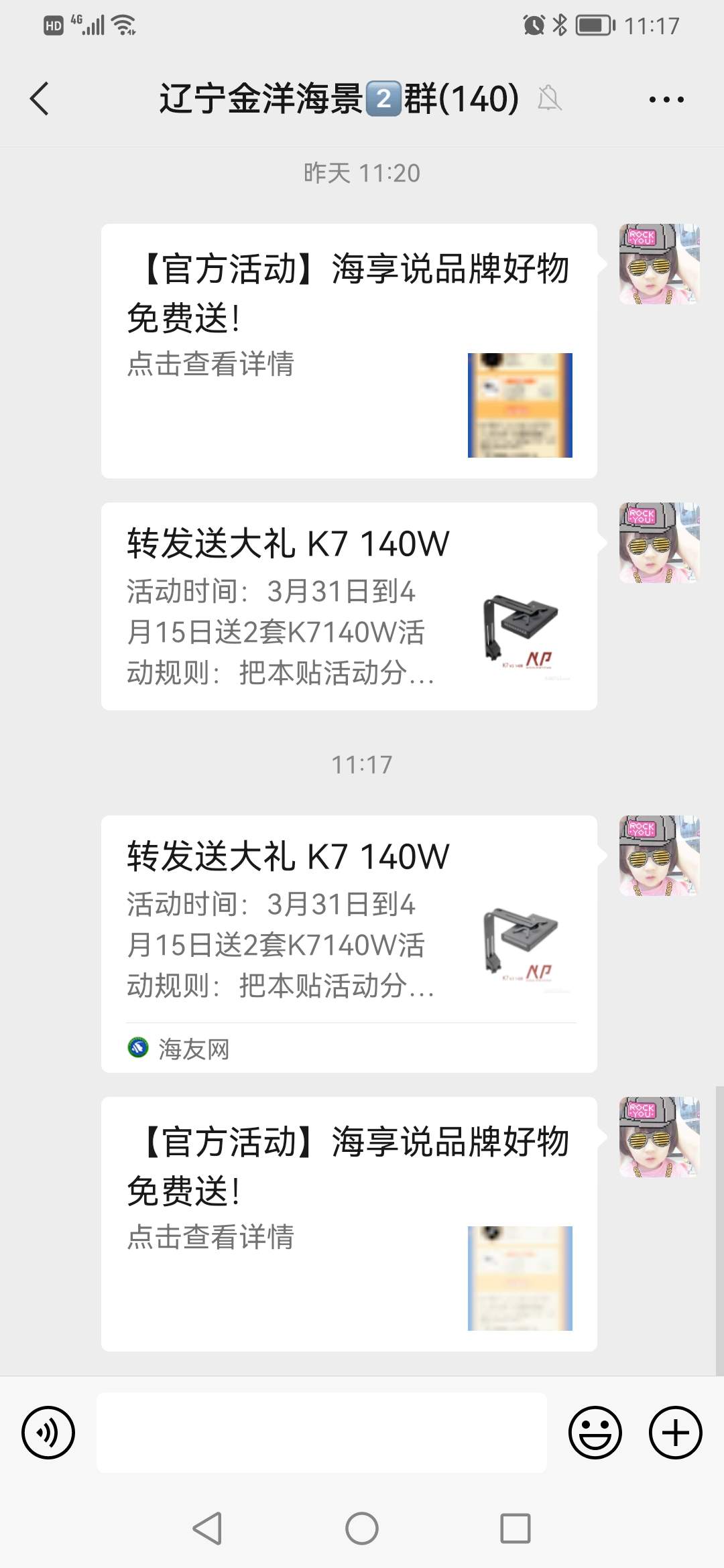Open the plus attachment menu
Screen dimensions: 724x1568
[x=675, y=1433]
